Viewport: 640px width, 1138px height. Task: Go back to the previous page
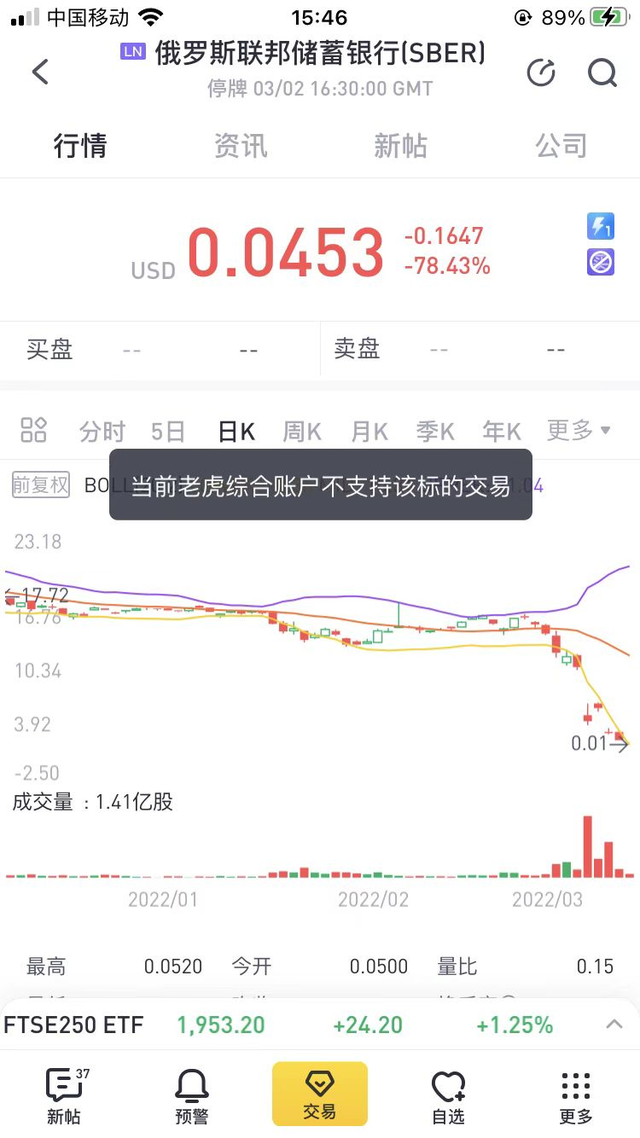click(x=40, y=72)
